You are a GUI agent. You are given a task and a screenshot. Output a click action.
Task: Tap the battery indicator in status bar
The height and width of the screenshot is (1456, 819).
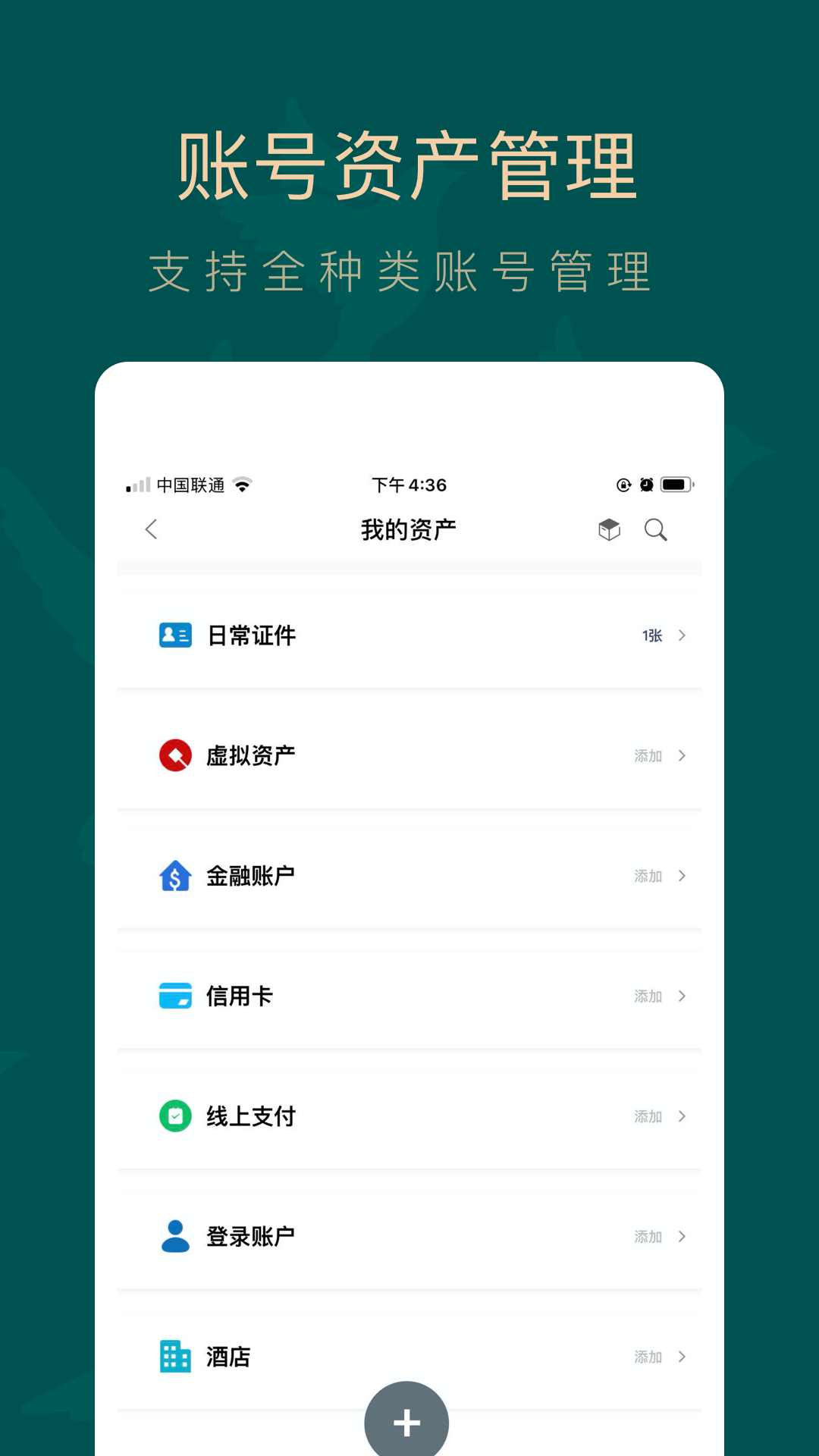677,485
